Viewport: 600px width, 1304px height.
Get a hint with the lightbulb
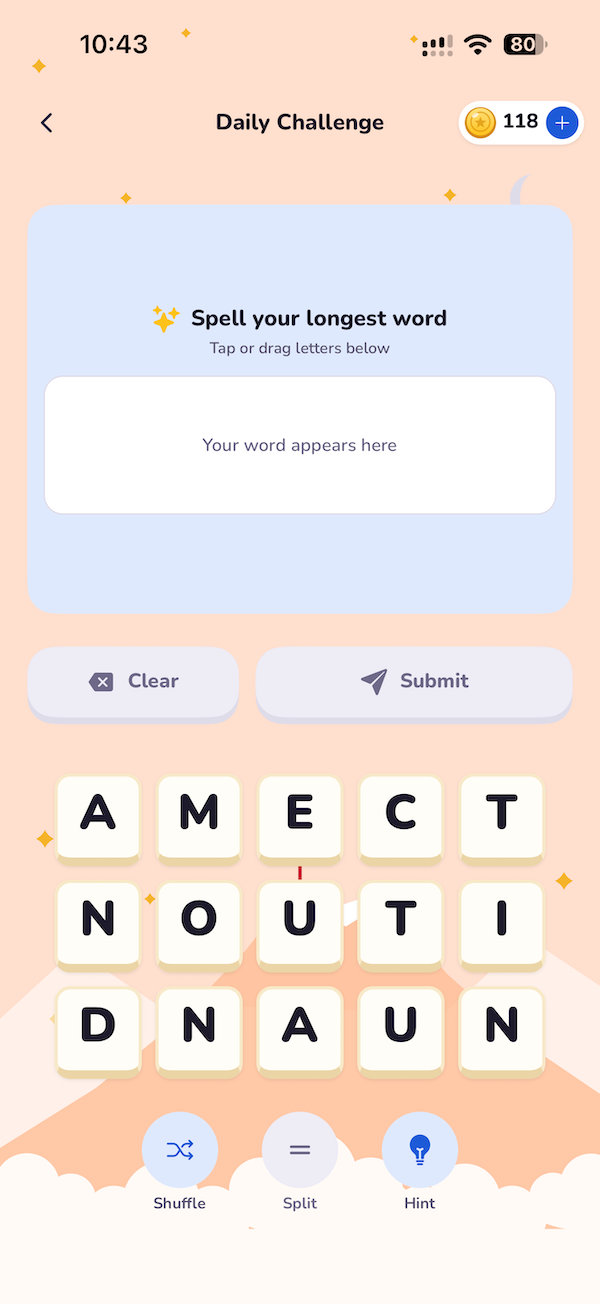(420, 1150)
